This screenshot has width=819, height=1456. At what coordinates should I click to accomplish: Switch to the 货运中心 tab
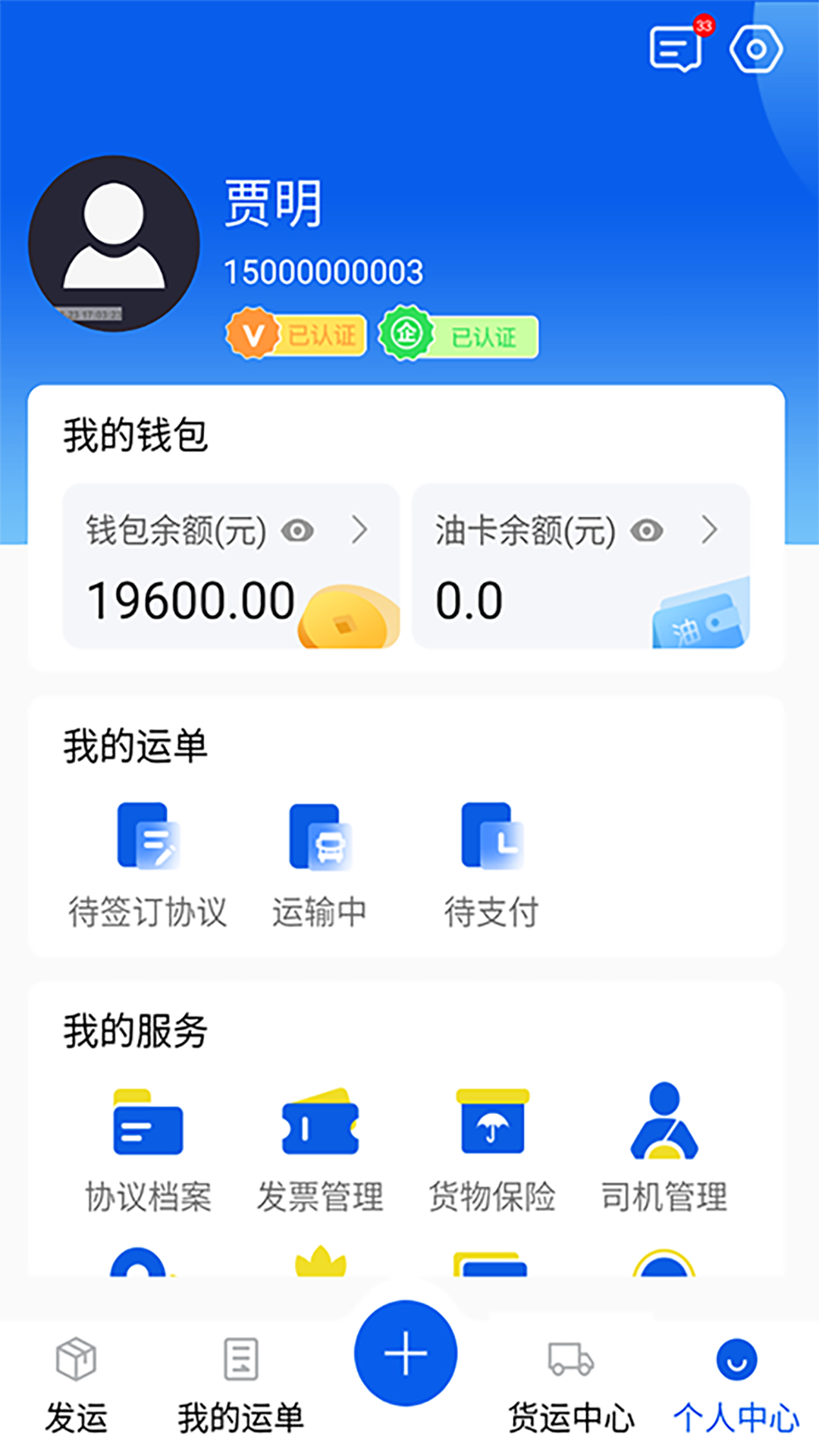(x=571, y=1385)
